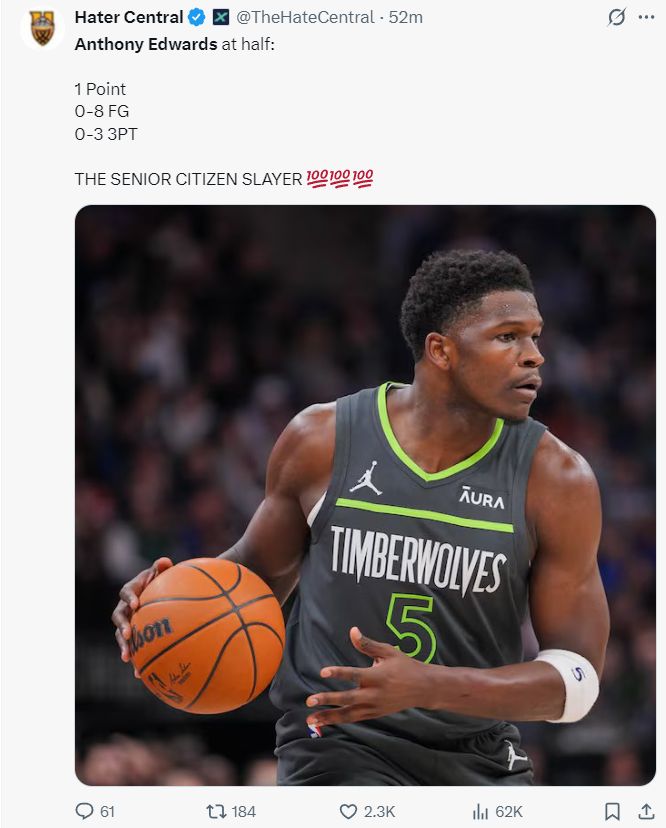This screenshot has height=828, width=666.
Task: Like the Hater Central post
Action: point(367,811)
